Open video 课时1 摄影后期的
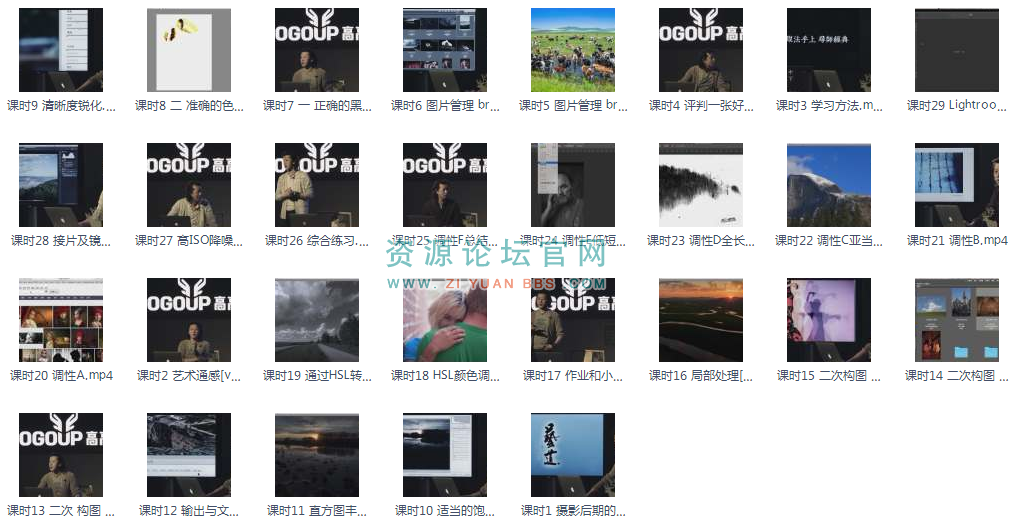Screen dimensions: 1021x526 (x=573, y=455)
